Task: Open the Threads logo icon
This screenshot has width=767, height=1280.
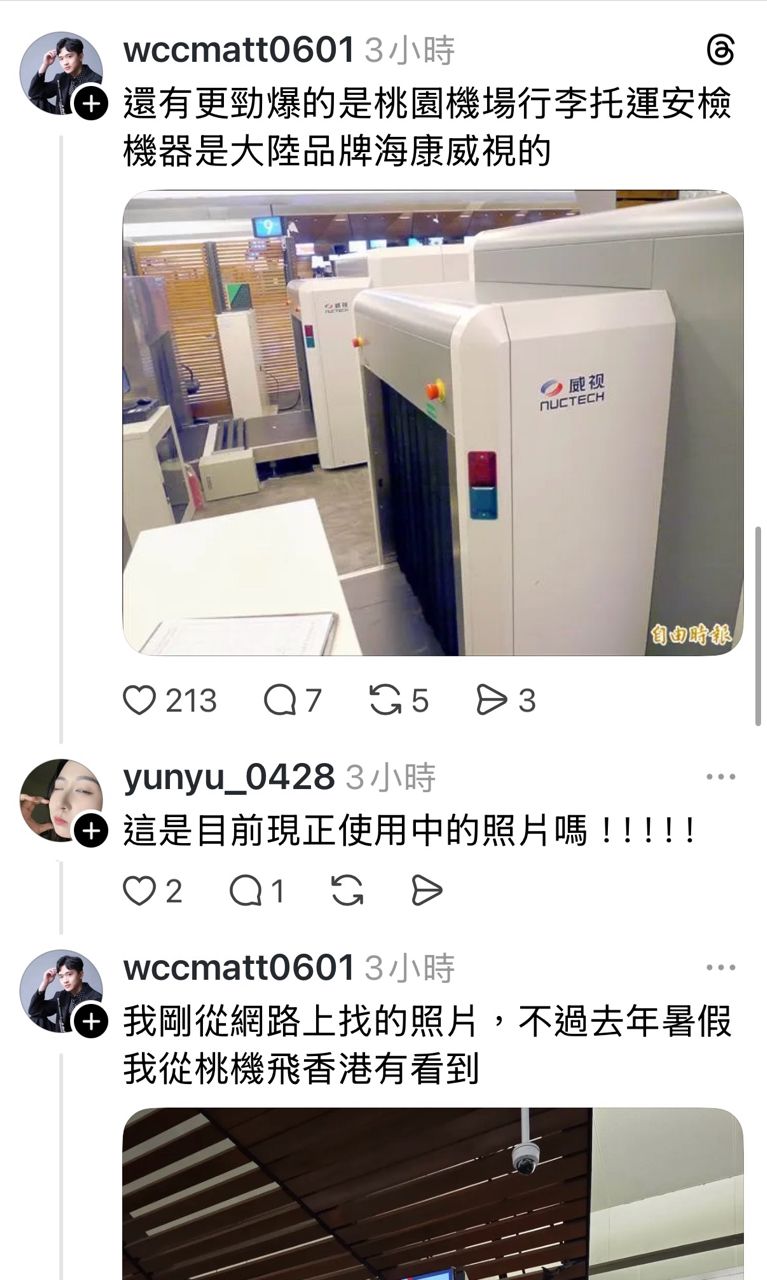Action: (x=720, y=50)
